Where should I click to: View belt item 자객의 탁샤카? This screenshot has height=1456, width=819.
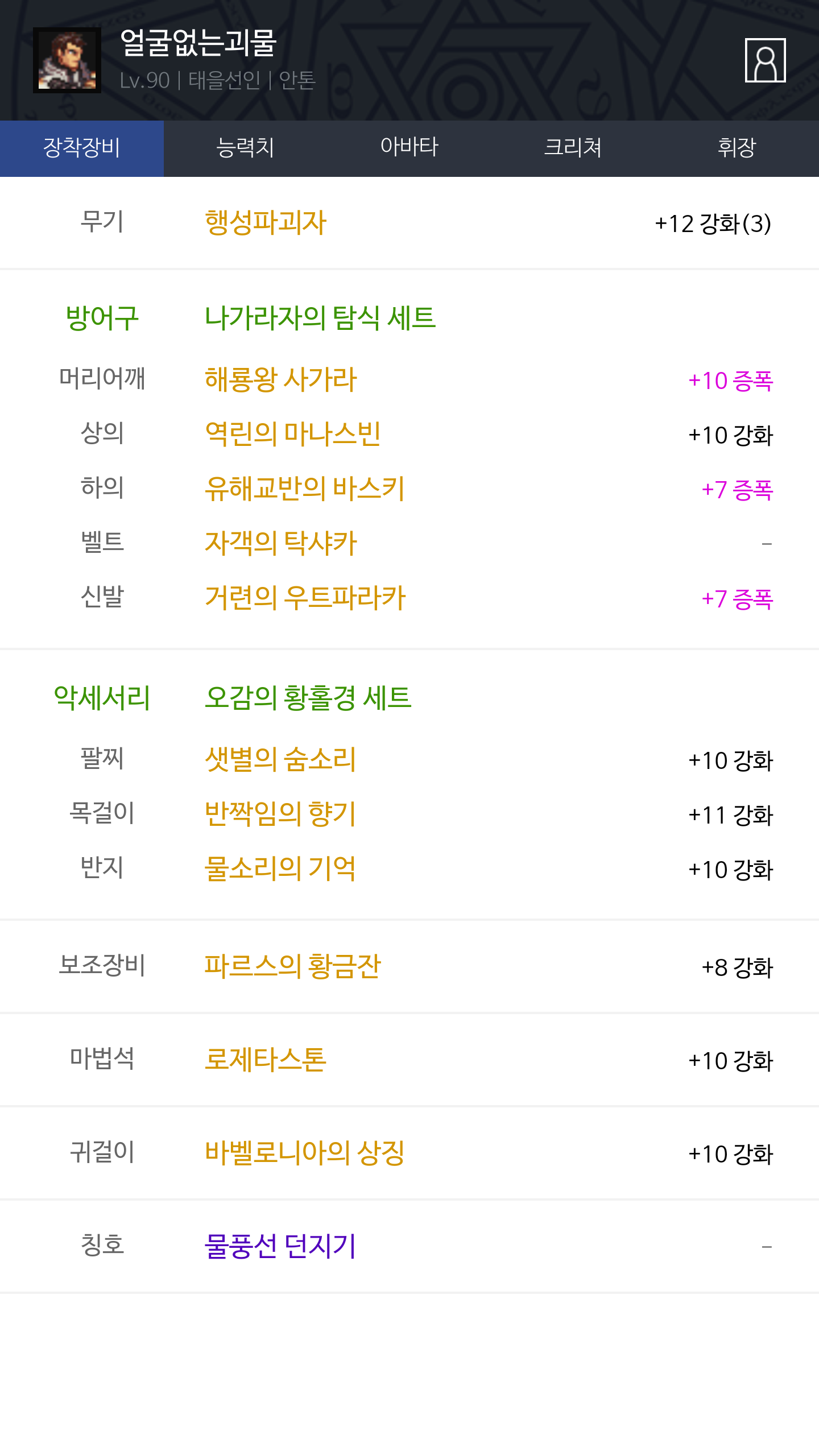(x=280, y=543)
